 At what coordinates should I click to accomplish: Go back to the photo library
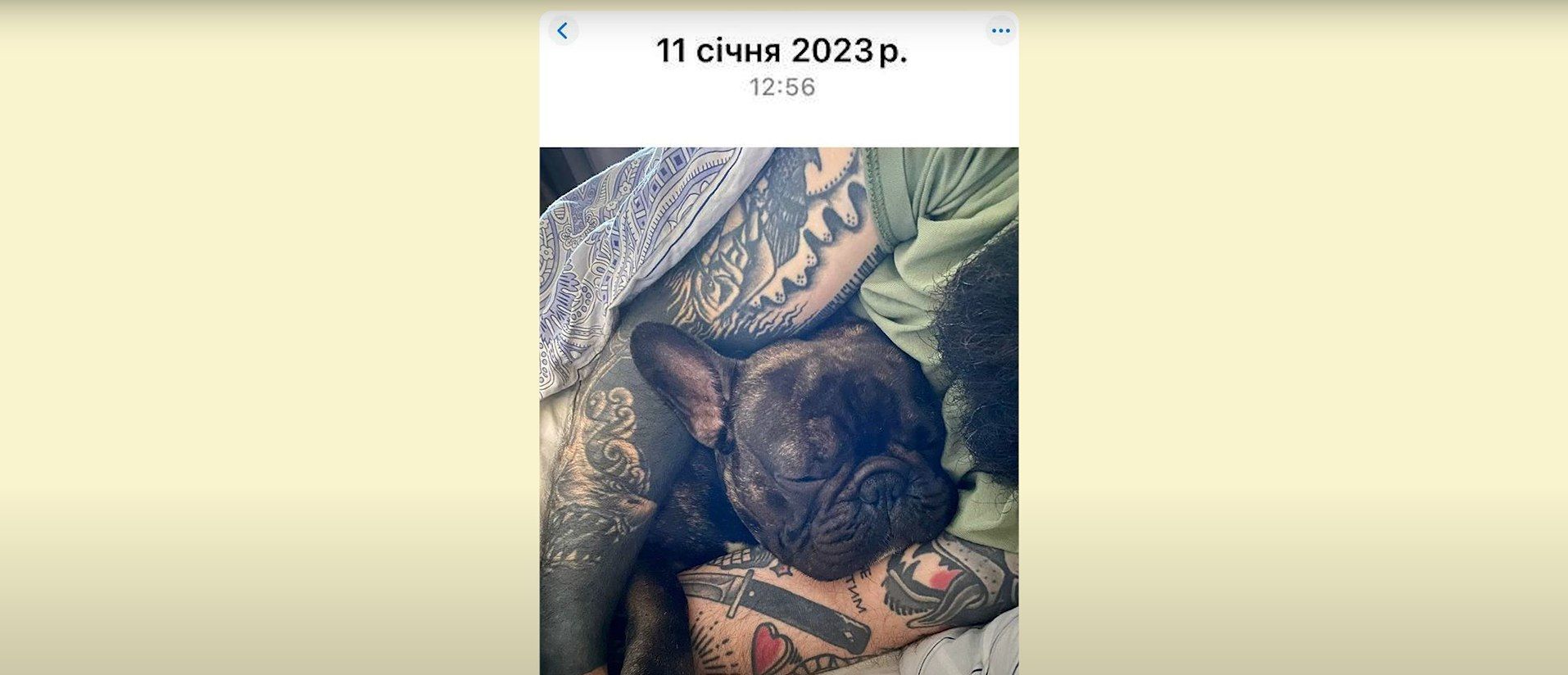tap(563, 31)
